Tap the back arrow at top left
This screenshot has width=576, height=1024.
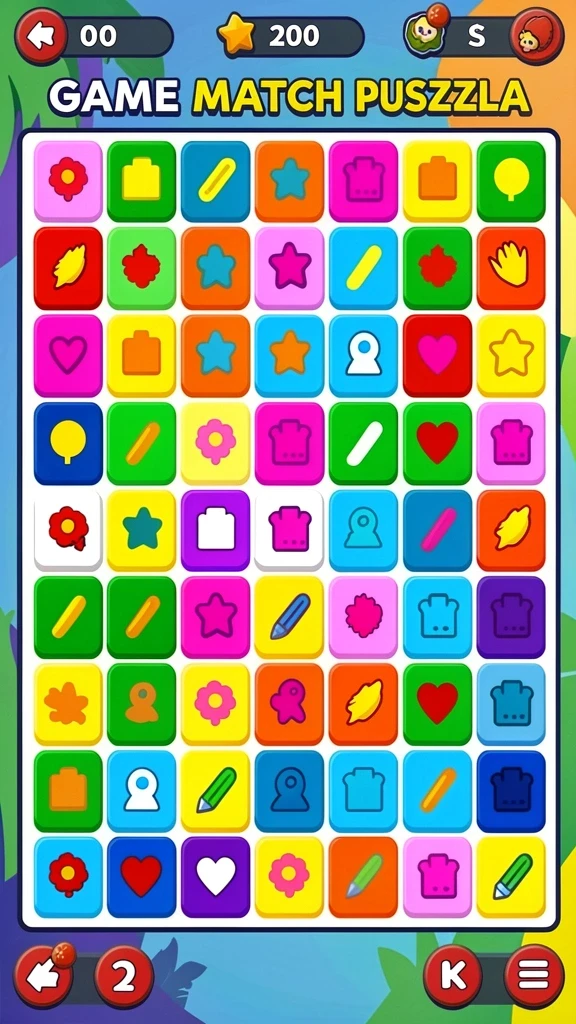pyautogui.click(x=40, y=36)
